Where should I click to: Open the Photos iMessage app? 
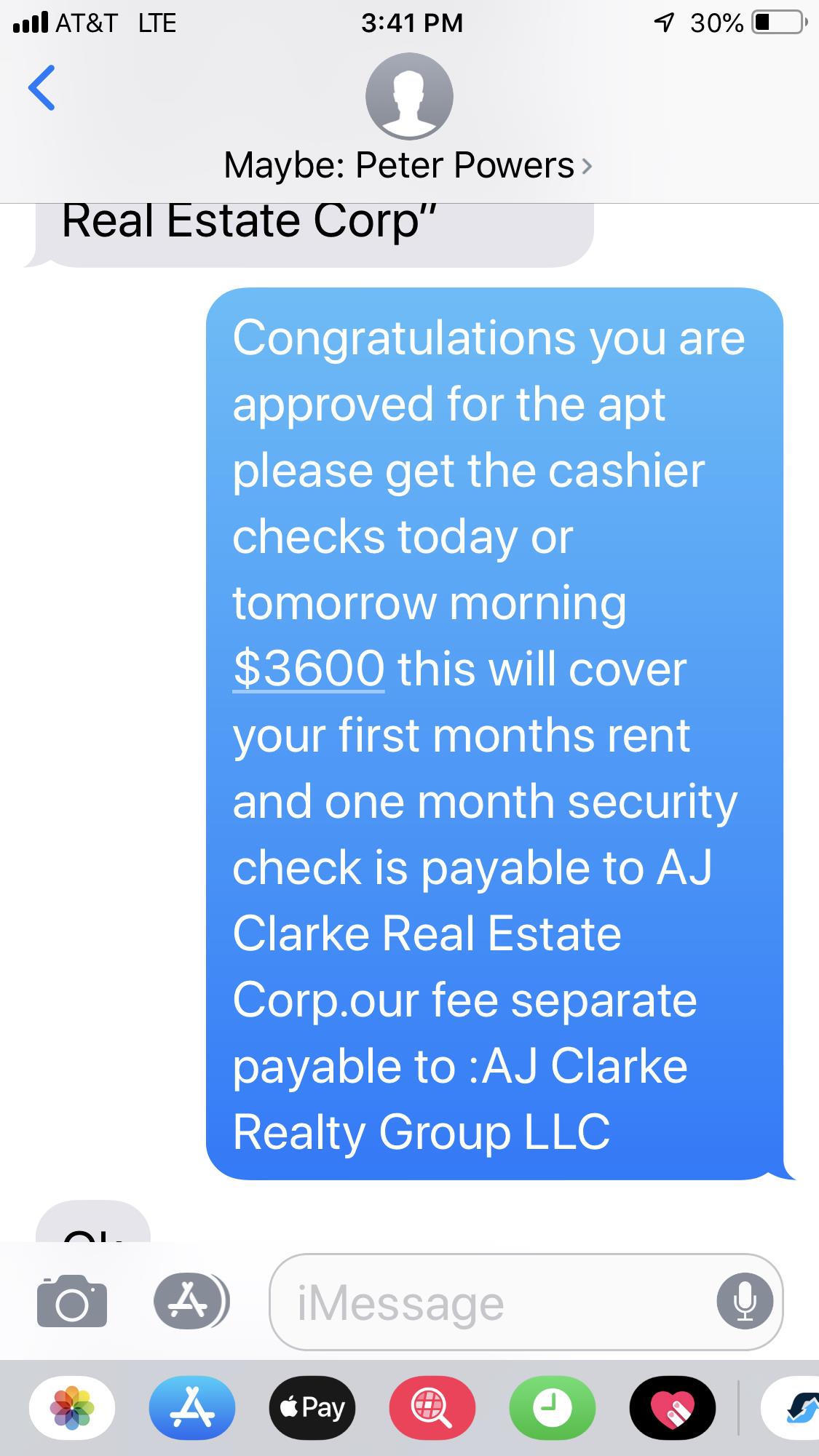pos(71,1408)
